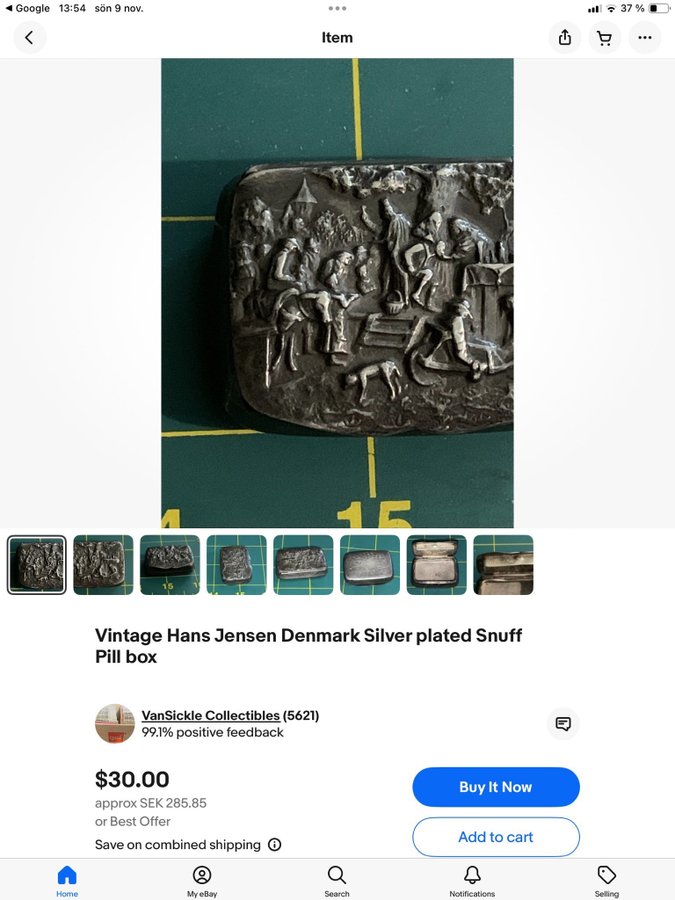Open the shopping cart icon

[x=604, y=38]
